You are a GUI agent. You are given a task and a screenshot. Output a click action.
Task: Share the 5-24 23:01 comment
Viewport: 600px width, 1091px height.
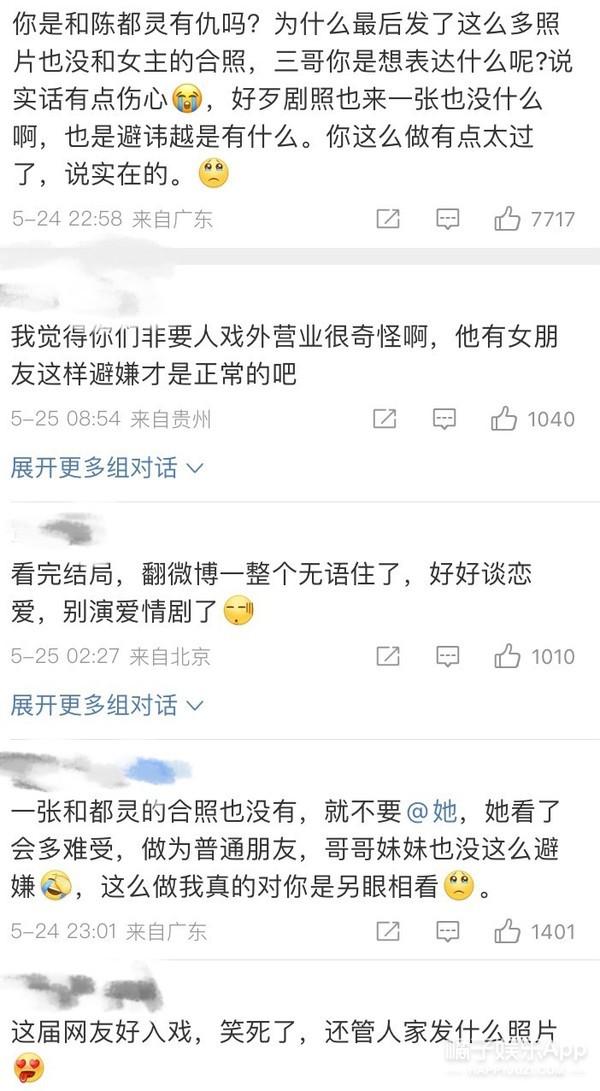(x=388, y=931)
